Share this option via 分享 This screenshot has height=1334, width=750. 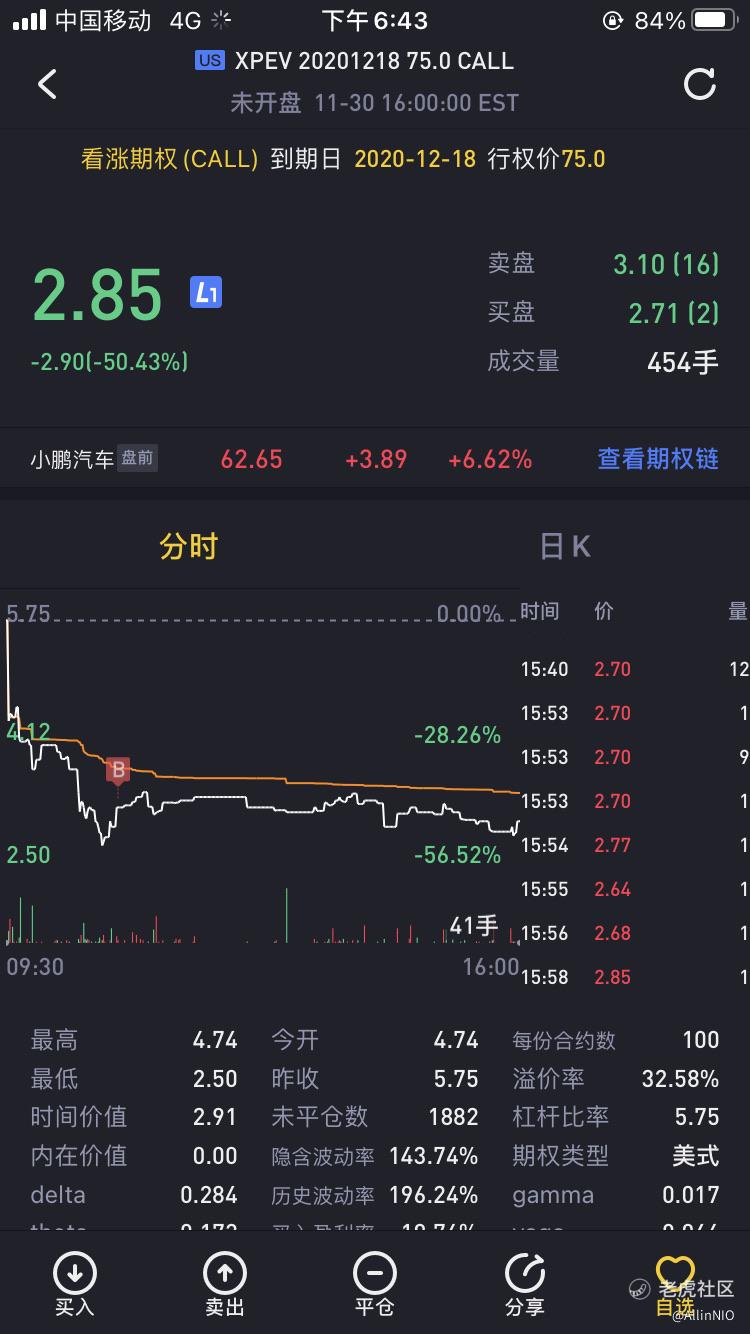click(524, 1284)
